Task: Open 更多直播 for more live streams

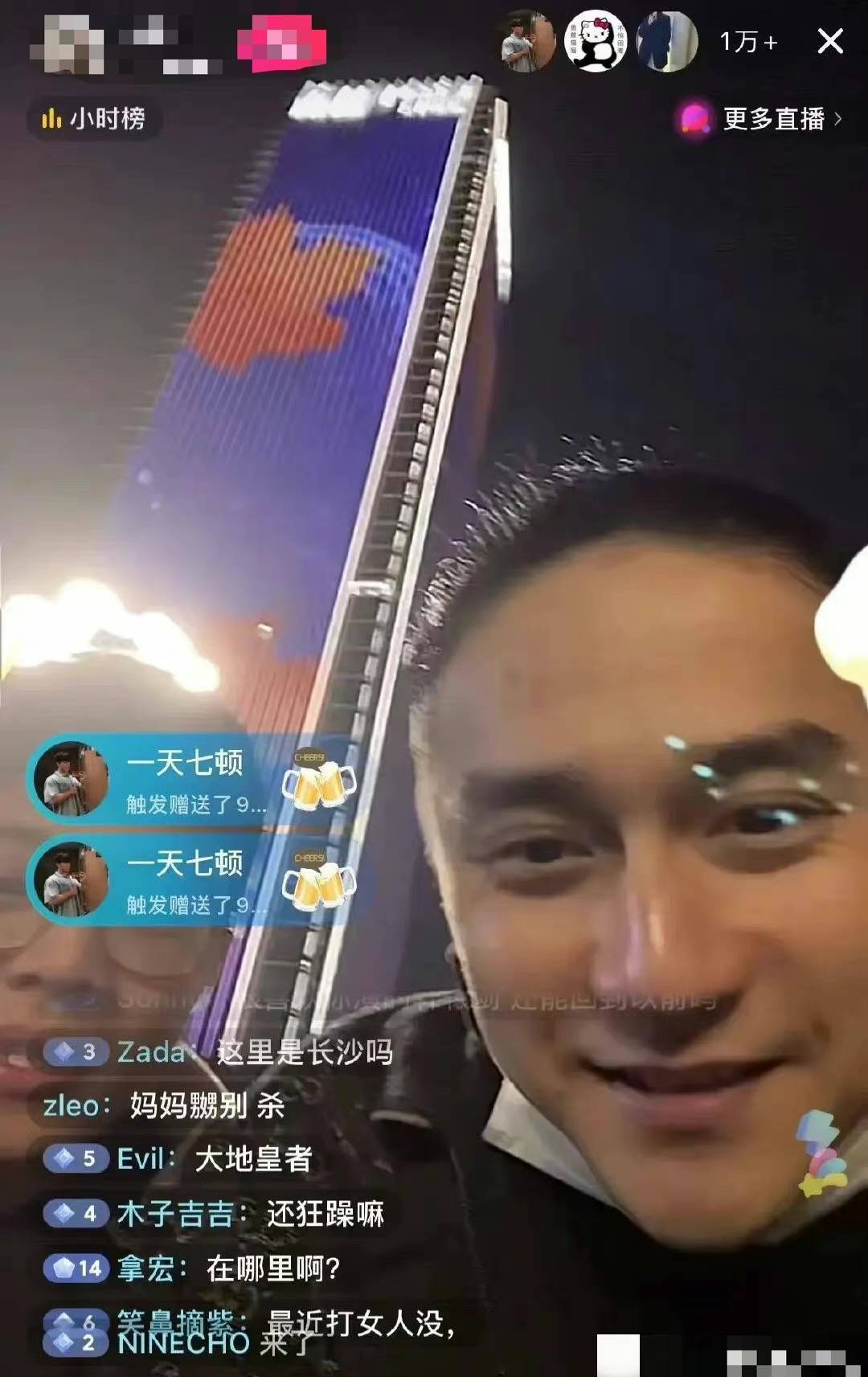Action: [759, 120]
